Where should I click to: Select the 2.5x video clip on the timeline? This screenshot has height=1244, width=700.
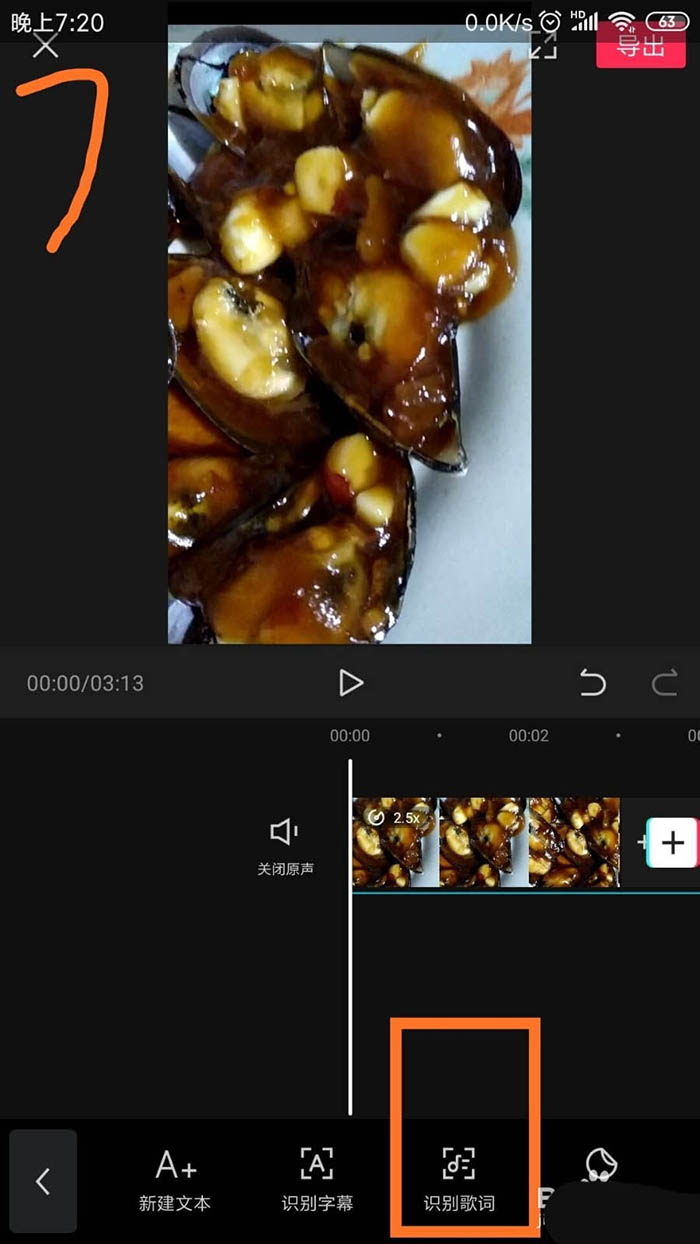click(485, 842)
